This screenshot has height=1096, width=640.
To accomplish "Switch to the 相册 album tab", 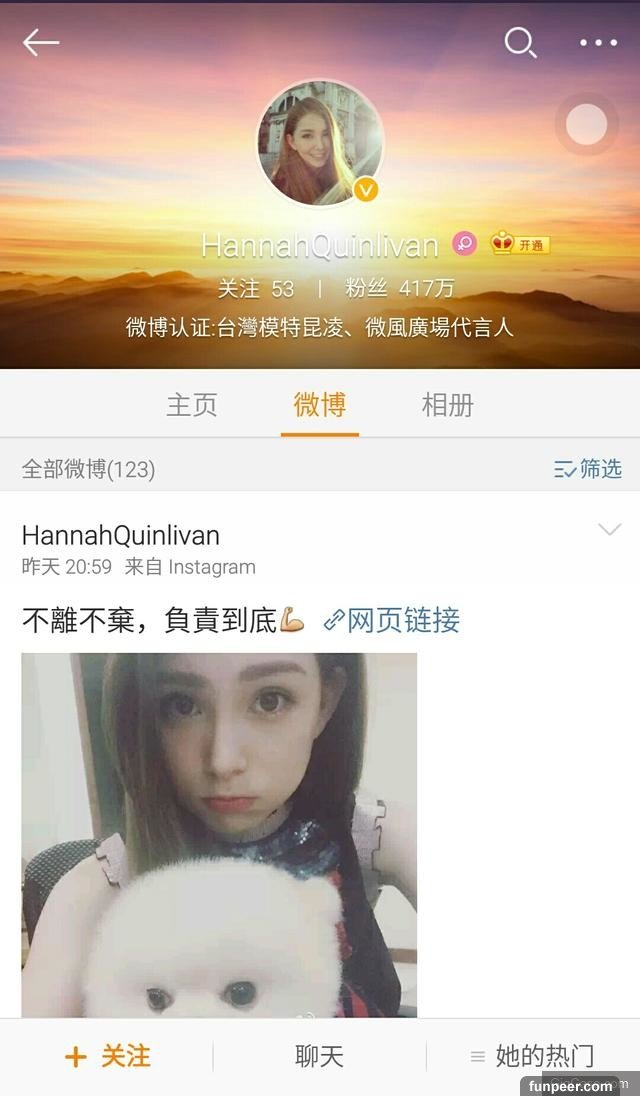I will click(x=447, y=405).
